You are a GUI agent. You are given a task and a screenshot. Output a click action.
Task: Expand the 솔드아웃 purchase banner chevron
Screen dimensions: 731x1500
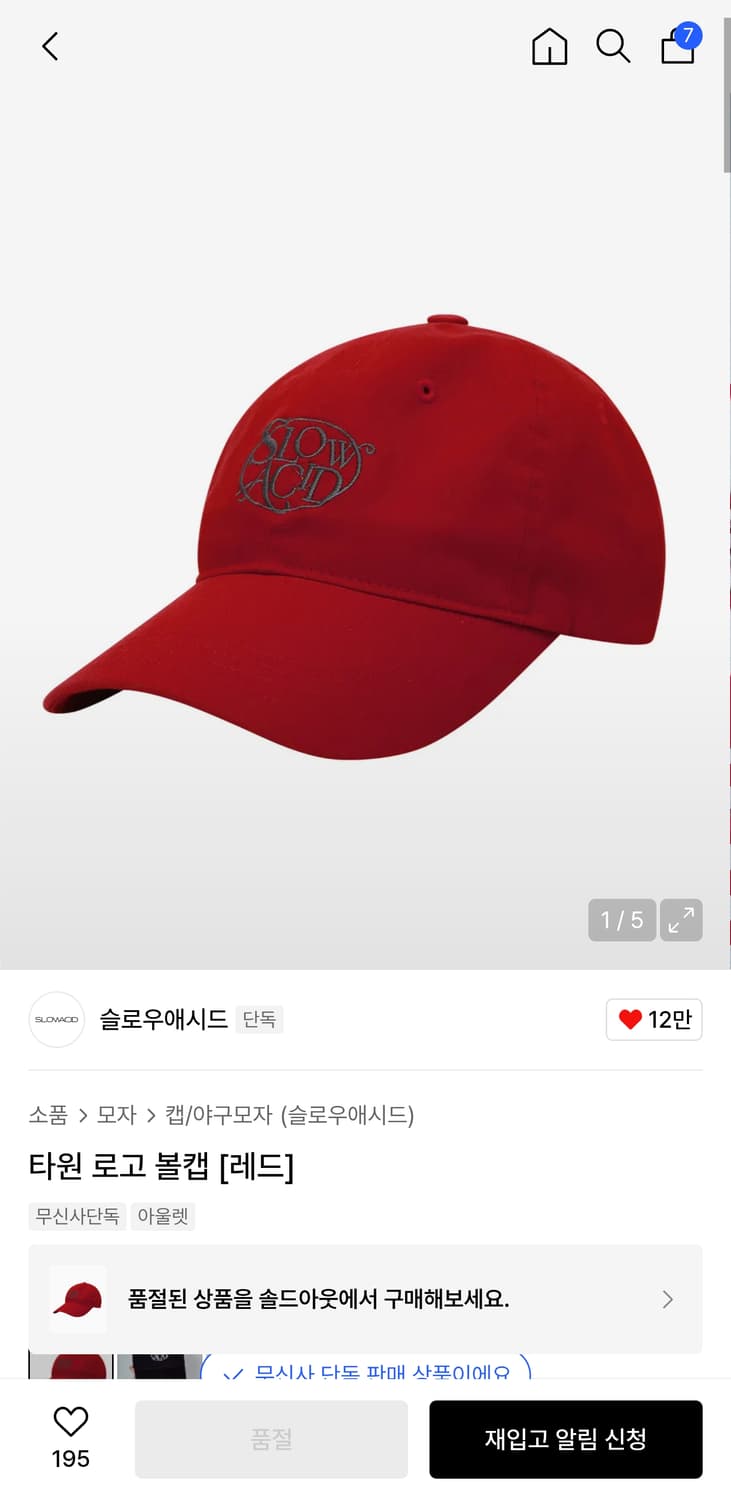tap(666, 1299)
